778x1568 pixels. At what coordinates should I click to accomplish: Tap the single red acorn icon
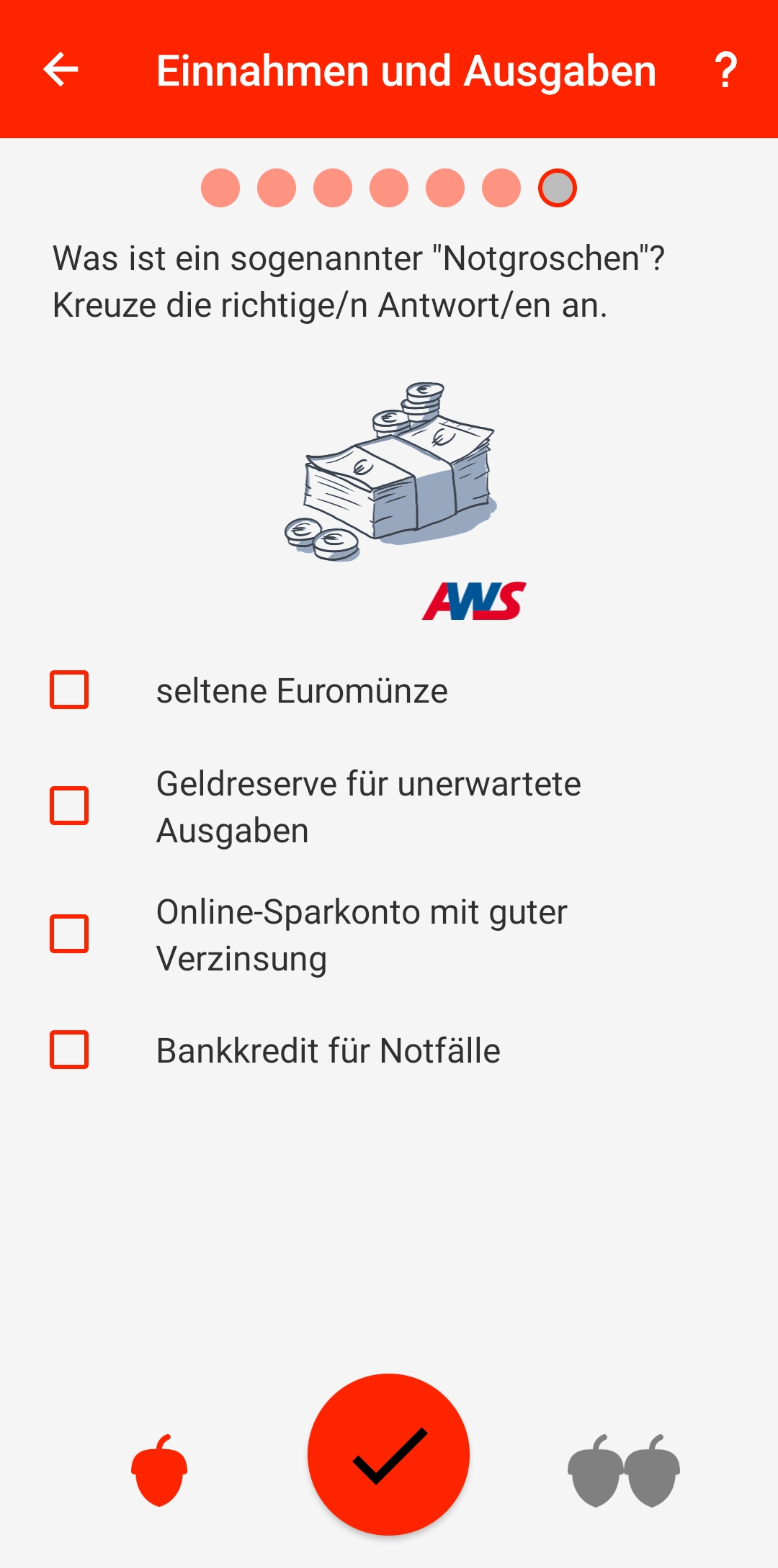tap(159, 1470)
